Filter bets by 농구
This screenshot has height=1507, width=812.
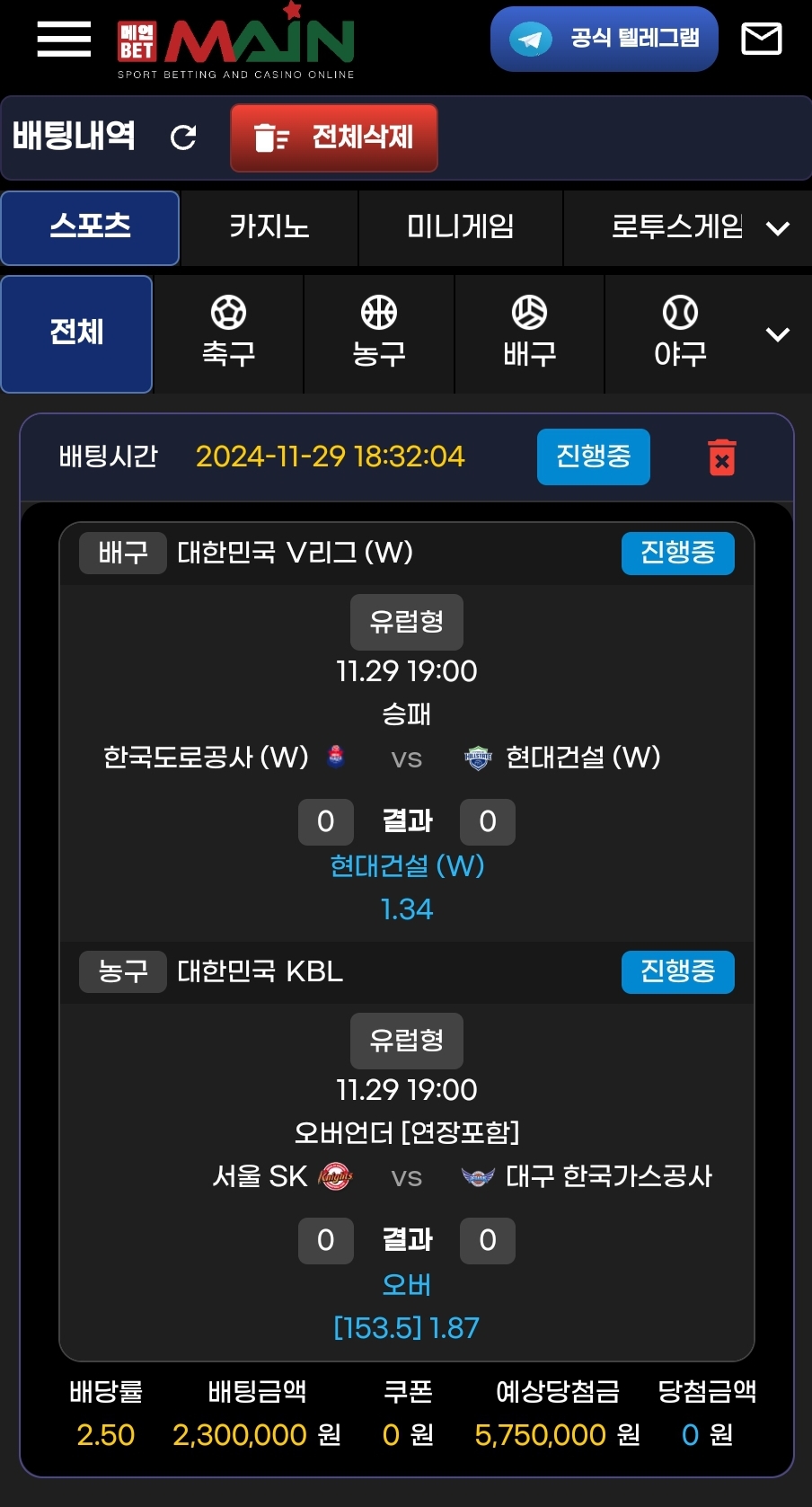(379, 333)
